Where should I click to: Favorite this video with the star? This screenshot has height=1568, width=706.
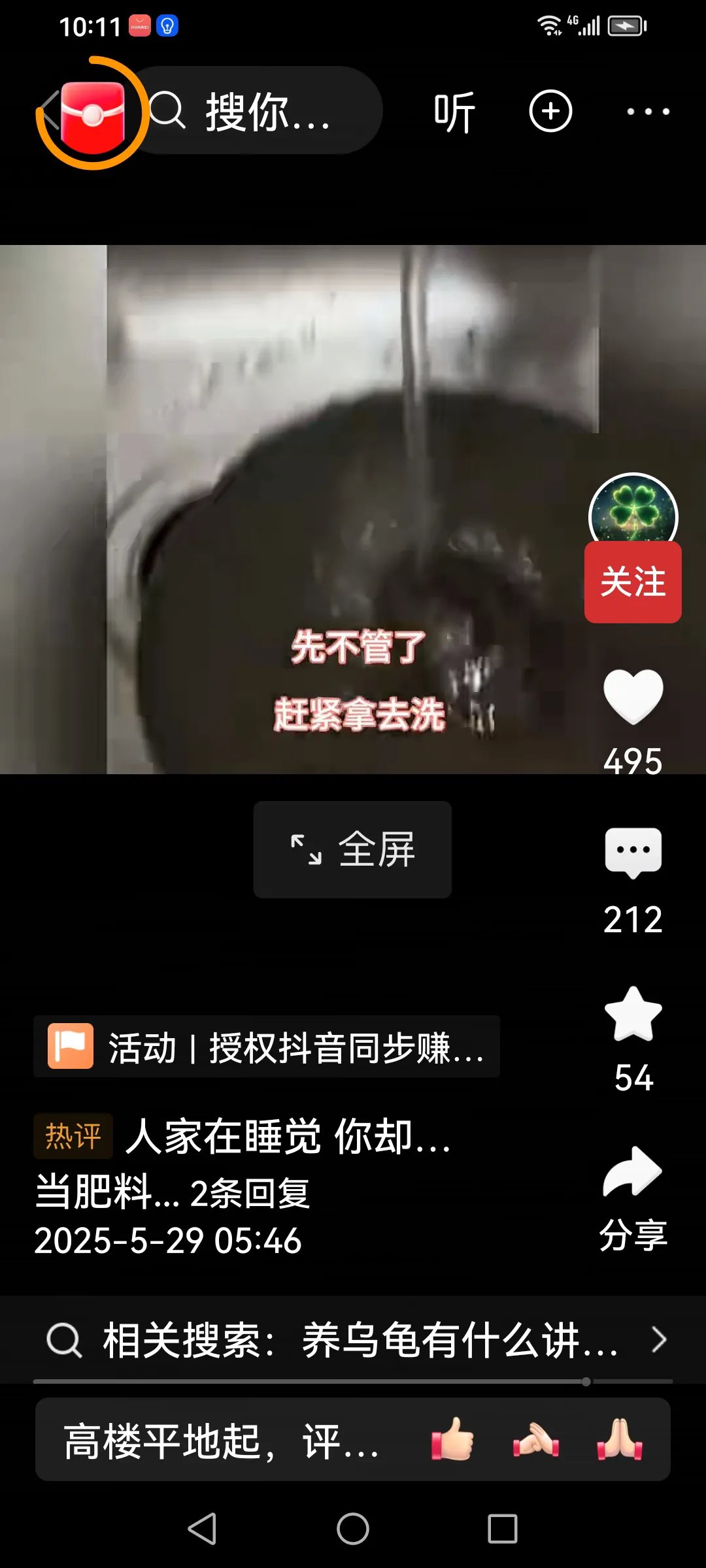pyautogui.click(x=633, y=1014)
